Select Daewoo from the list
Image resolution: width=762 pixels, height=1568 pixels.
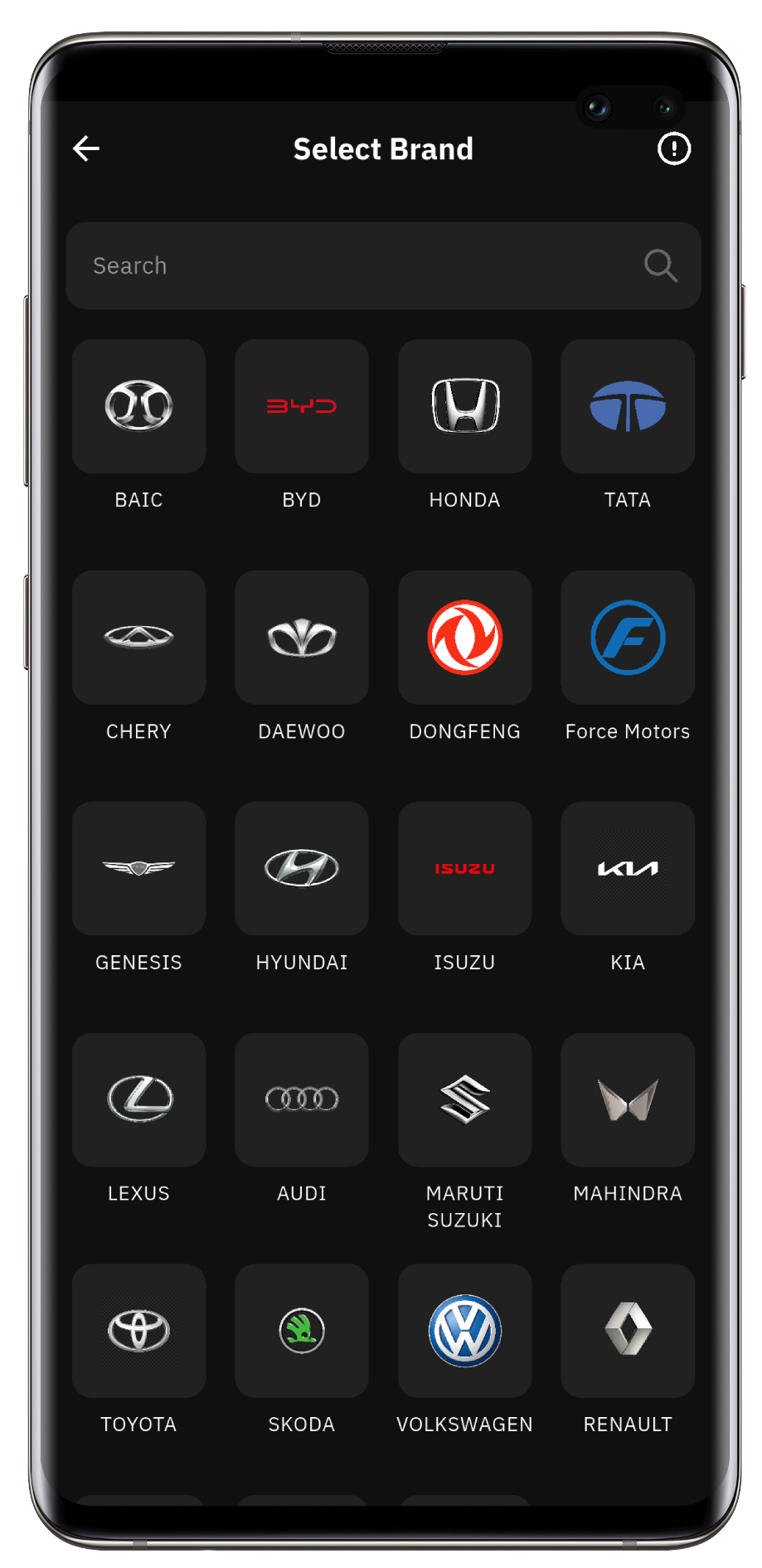click(302, 638)
